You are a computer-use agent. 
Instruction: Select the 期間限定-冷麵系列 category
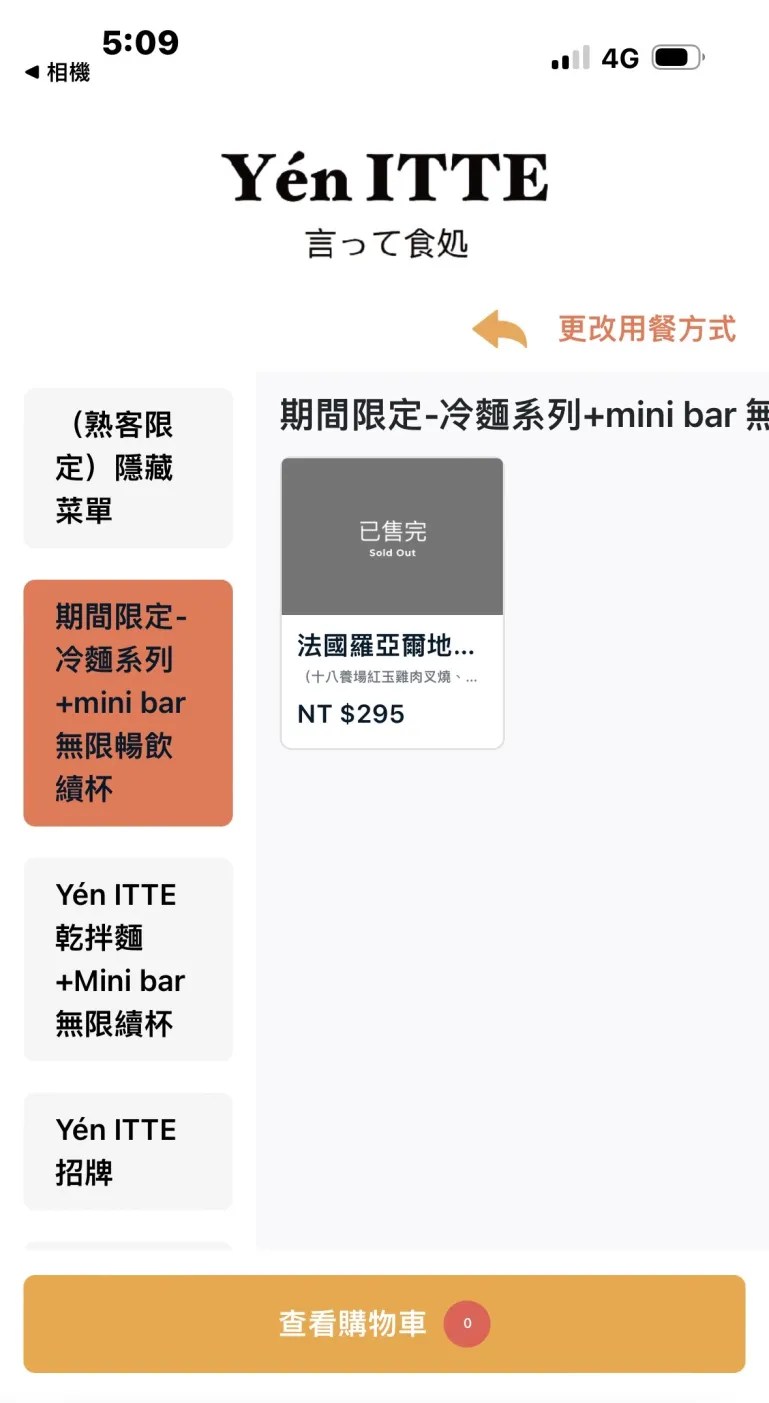(128, 703)
